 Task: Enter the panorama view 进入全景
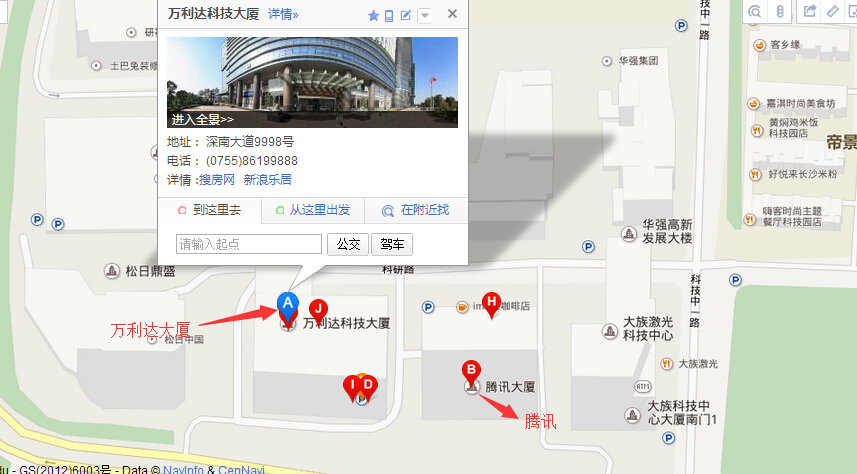[202, 119]
